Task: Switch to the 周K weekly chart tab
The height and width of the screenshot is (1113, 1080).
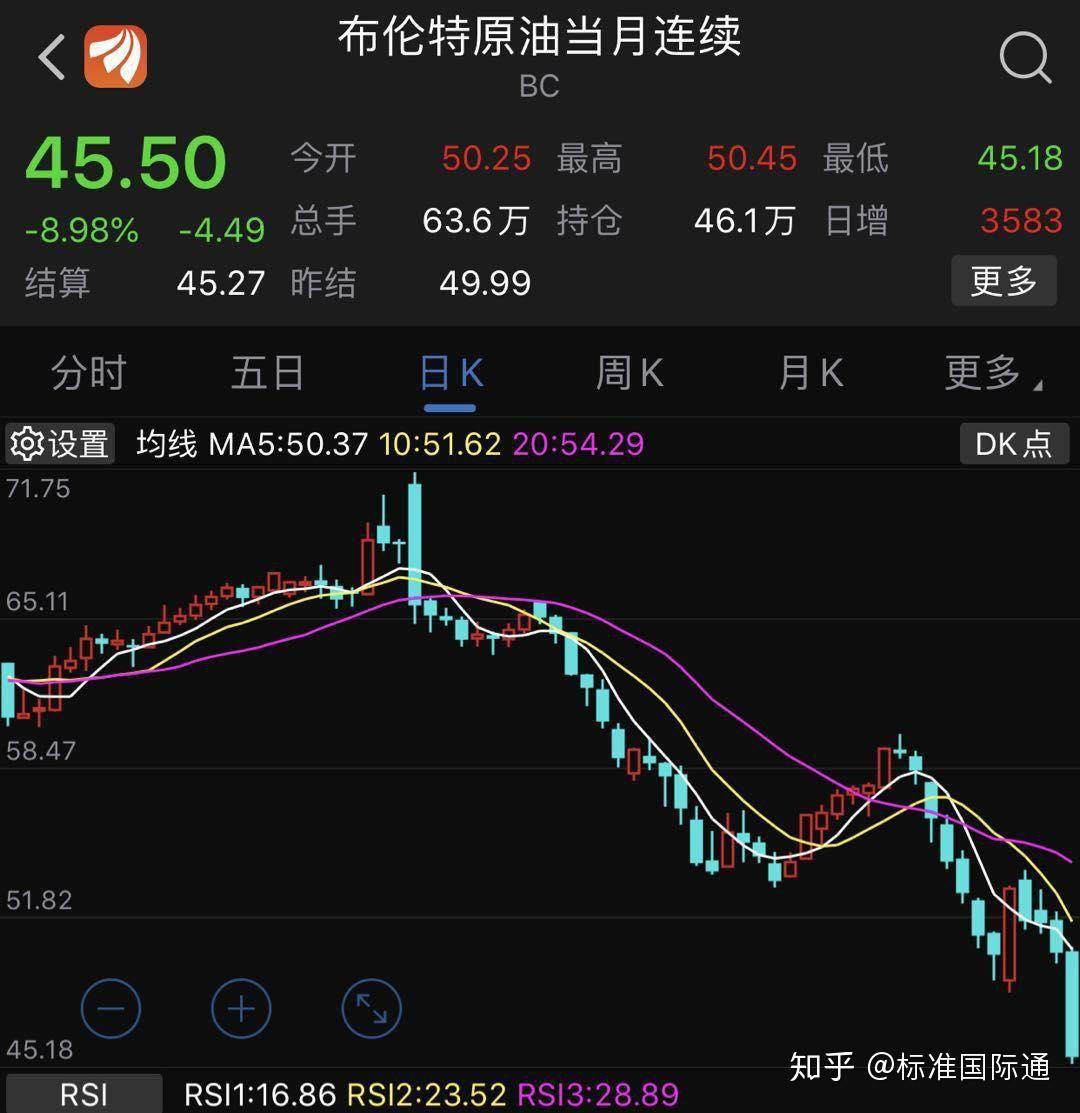Action: (x=628, y=372)
